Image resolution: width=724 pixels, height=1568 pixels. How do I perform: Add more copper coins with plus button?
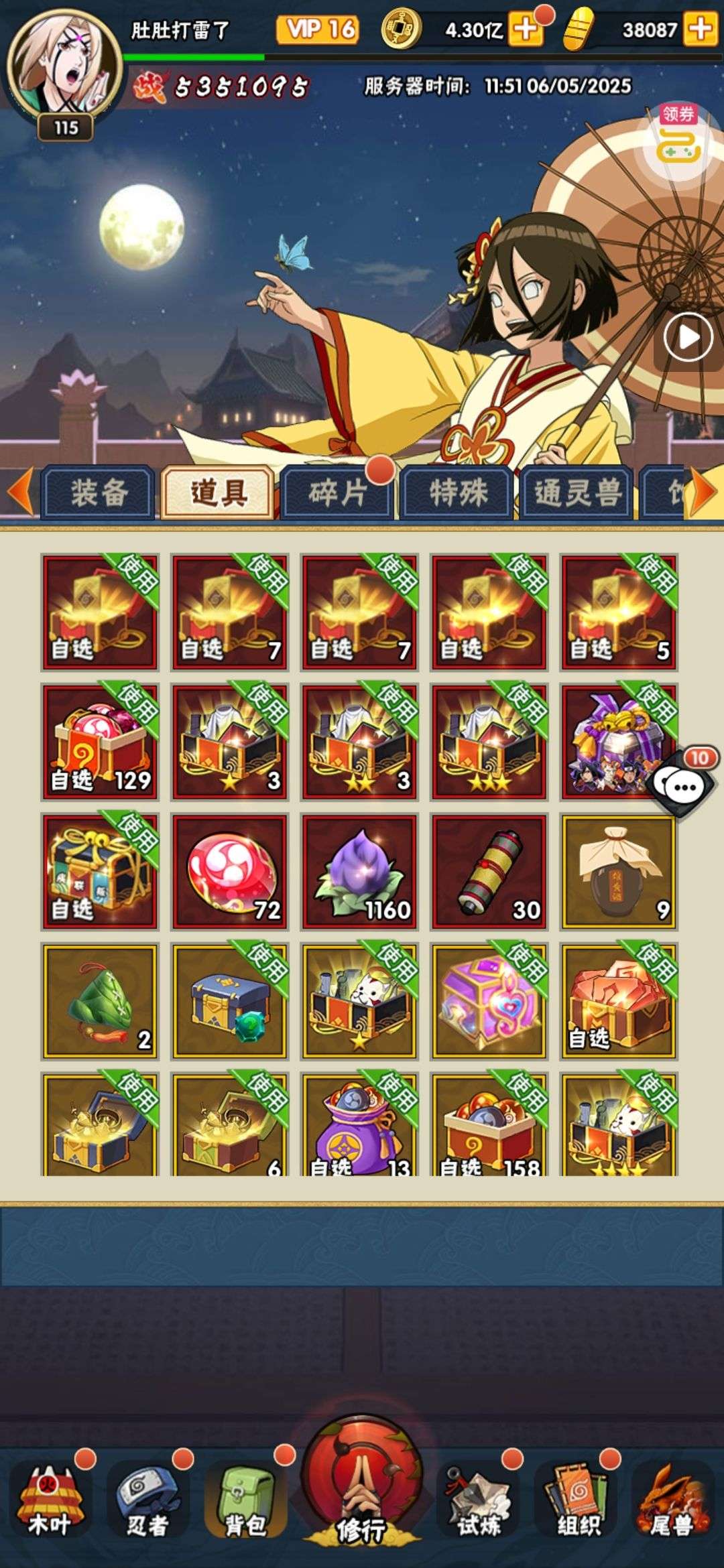[x=526, y=30]
